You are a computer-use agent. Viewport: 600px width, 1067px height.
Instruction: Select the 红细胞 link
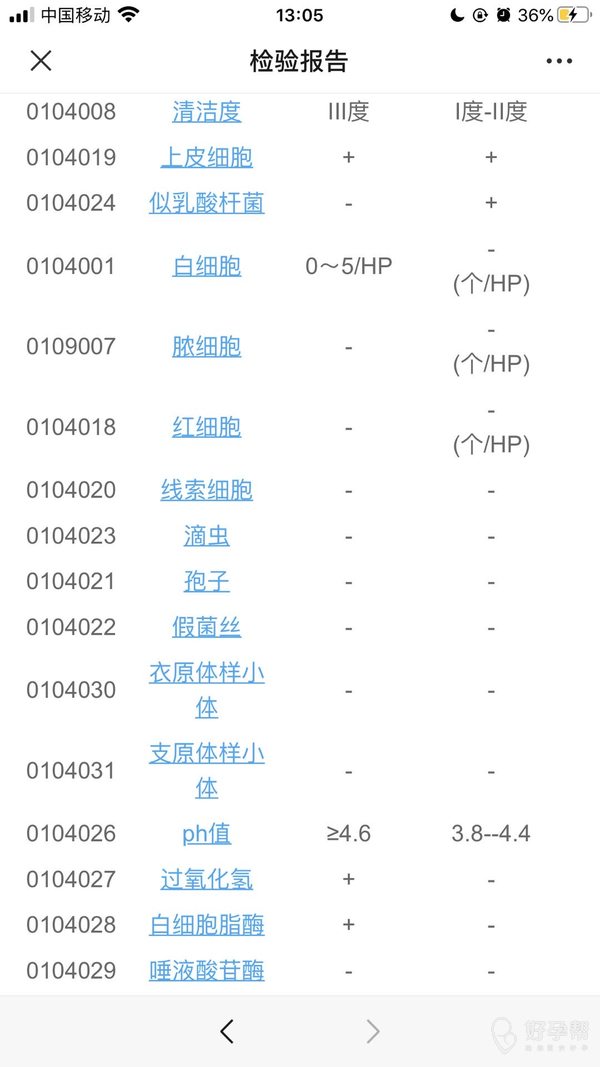[207, 427]
